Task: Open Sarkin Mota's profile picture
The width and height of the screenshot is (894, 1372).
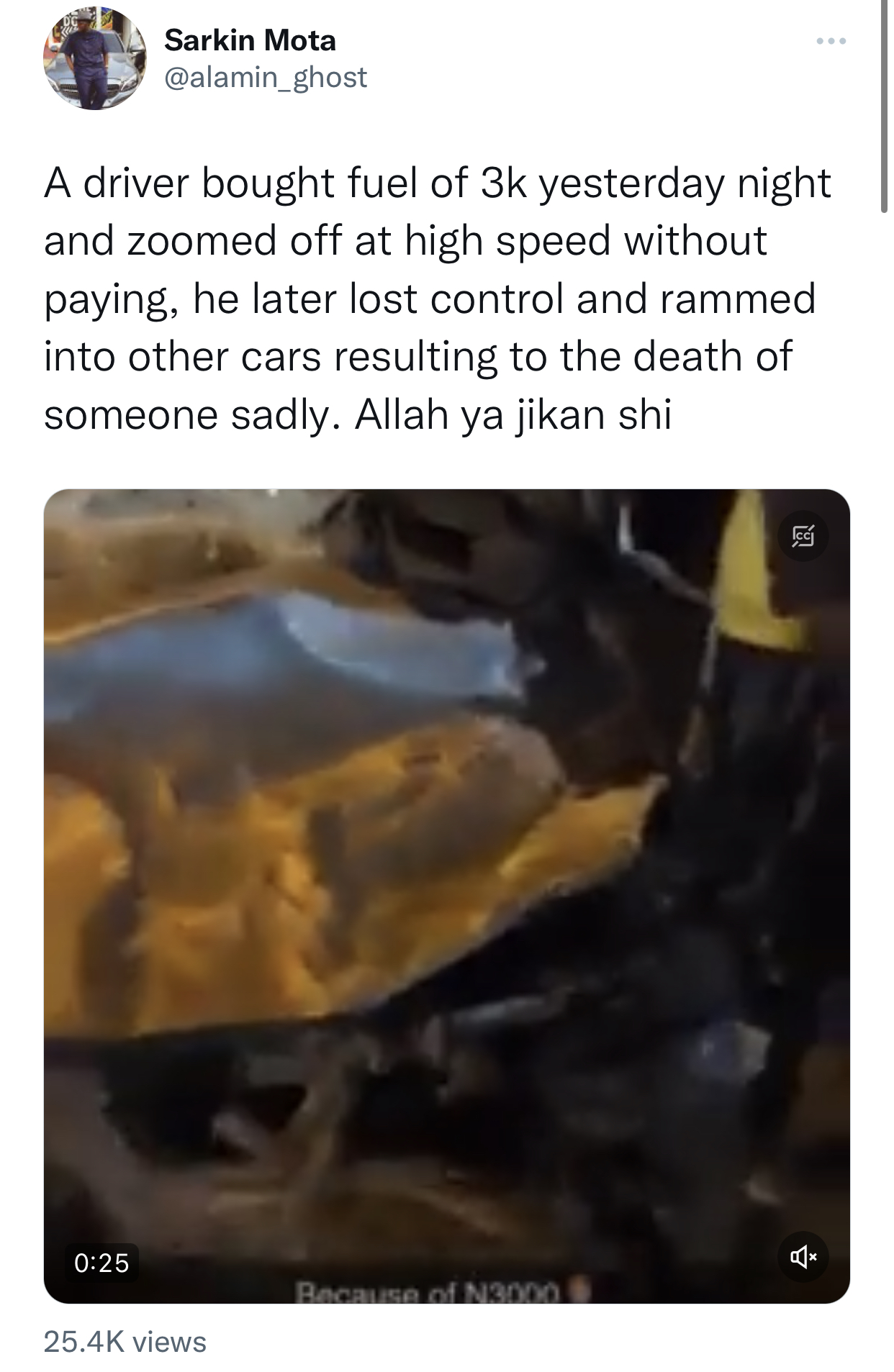Action: click(x=94, y=59)
